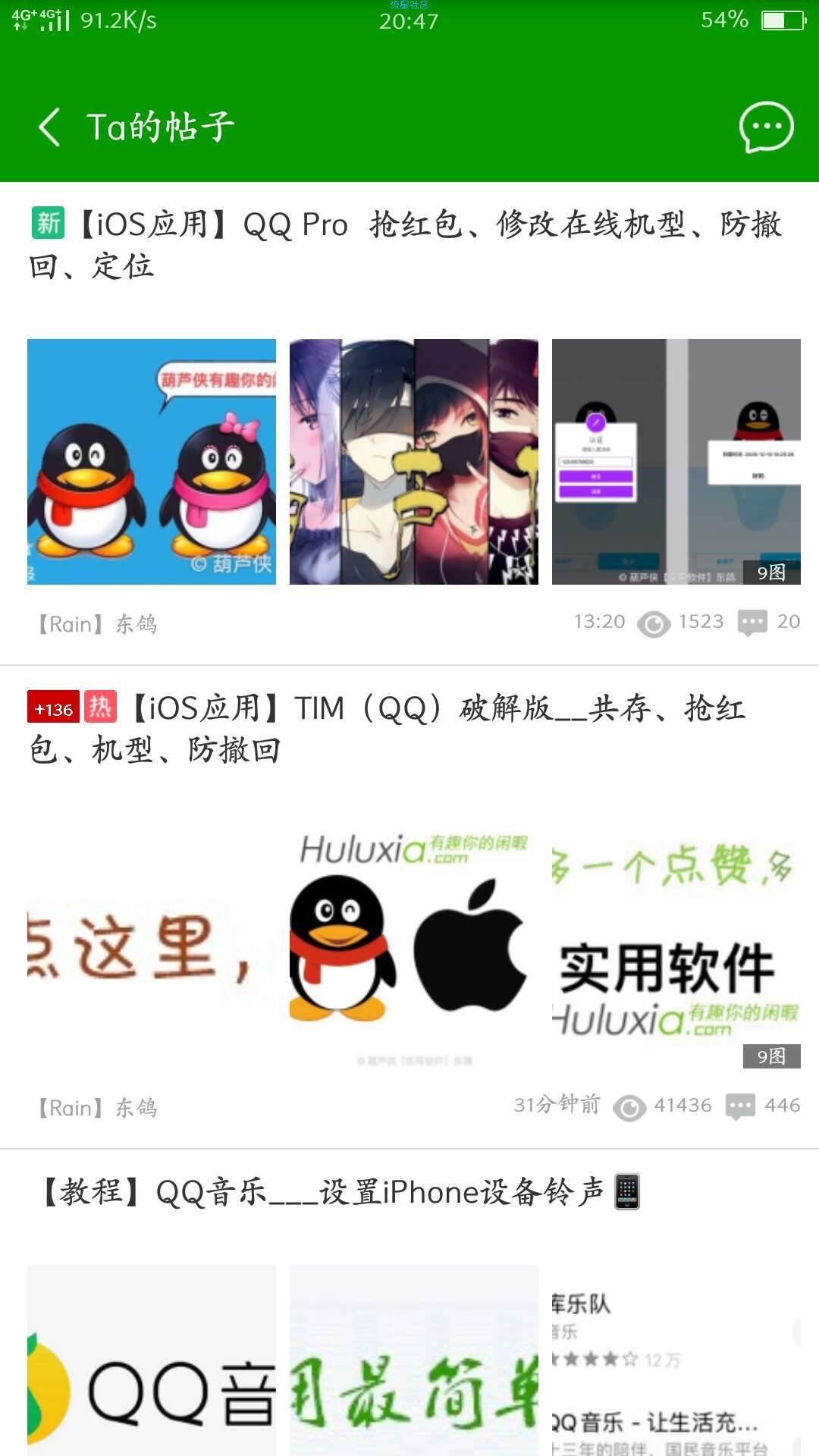The height and width of the screenshot is (1456, 819).
Task: View the anime characters collage image
Action: coord(414,461)
